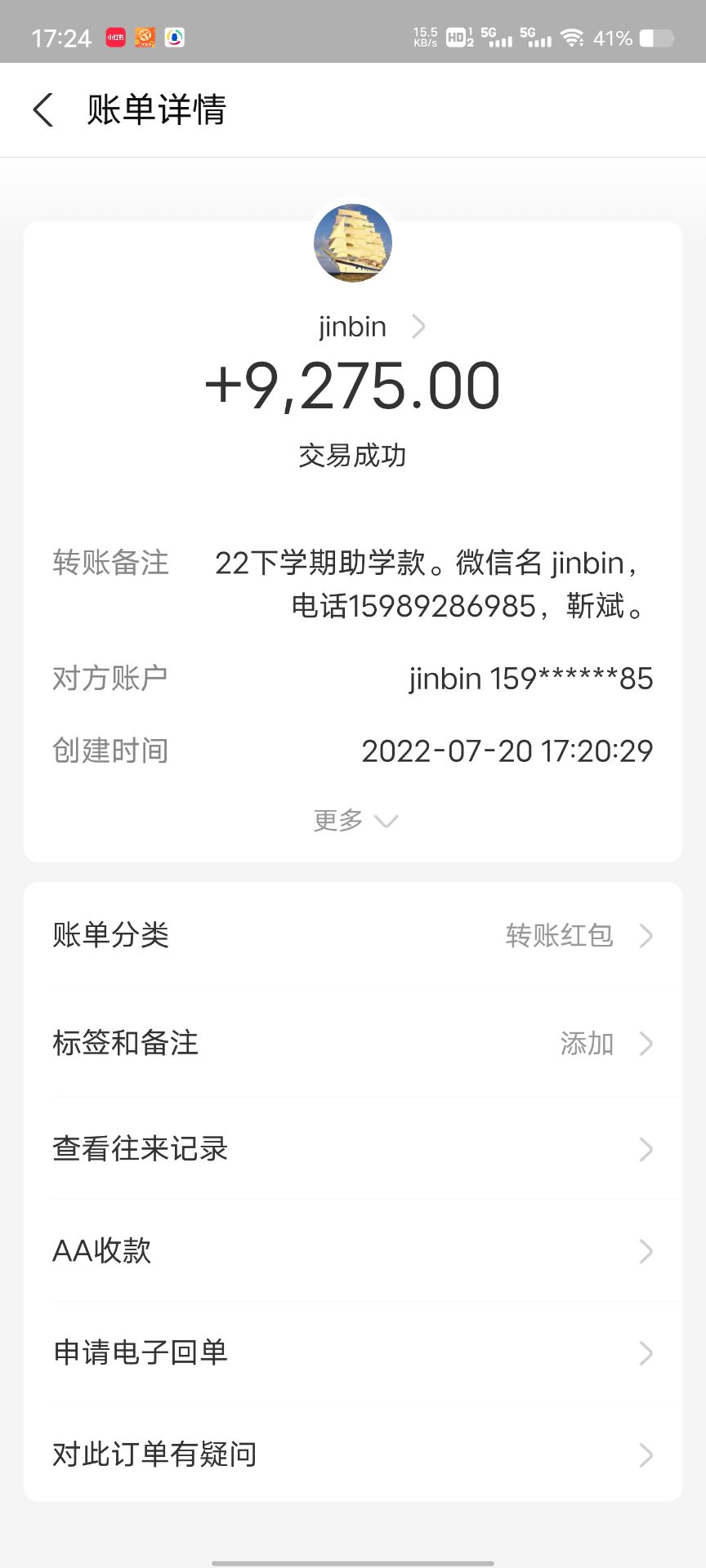Tap the Wi-Fi signal icon
This screenshot has height=1568, width=706.
(572, 36)
